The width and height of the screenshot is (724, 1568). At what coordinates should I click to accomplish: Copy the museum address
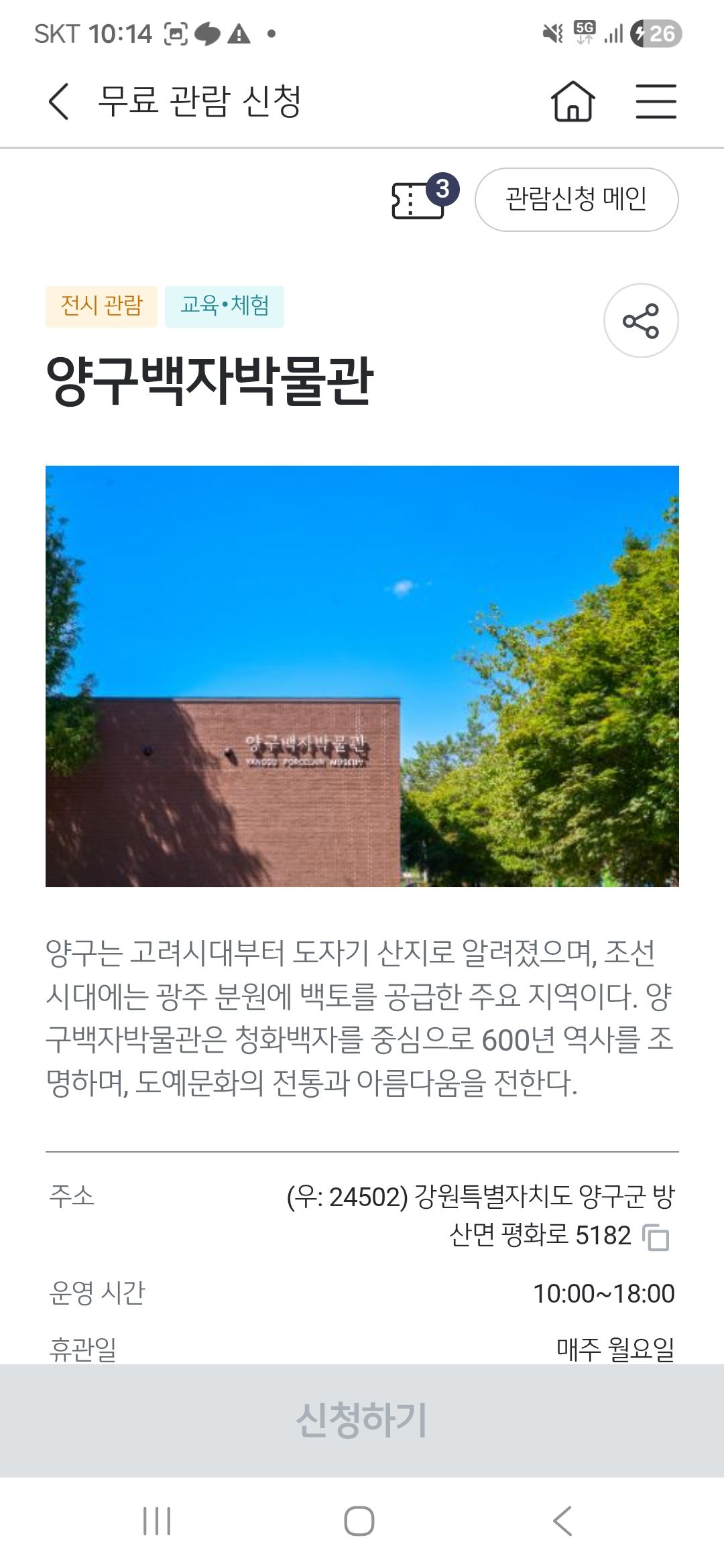656,1237
